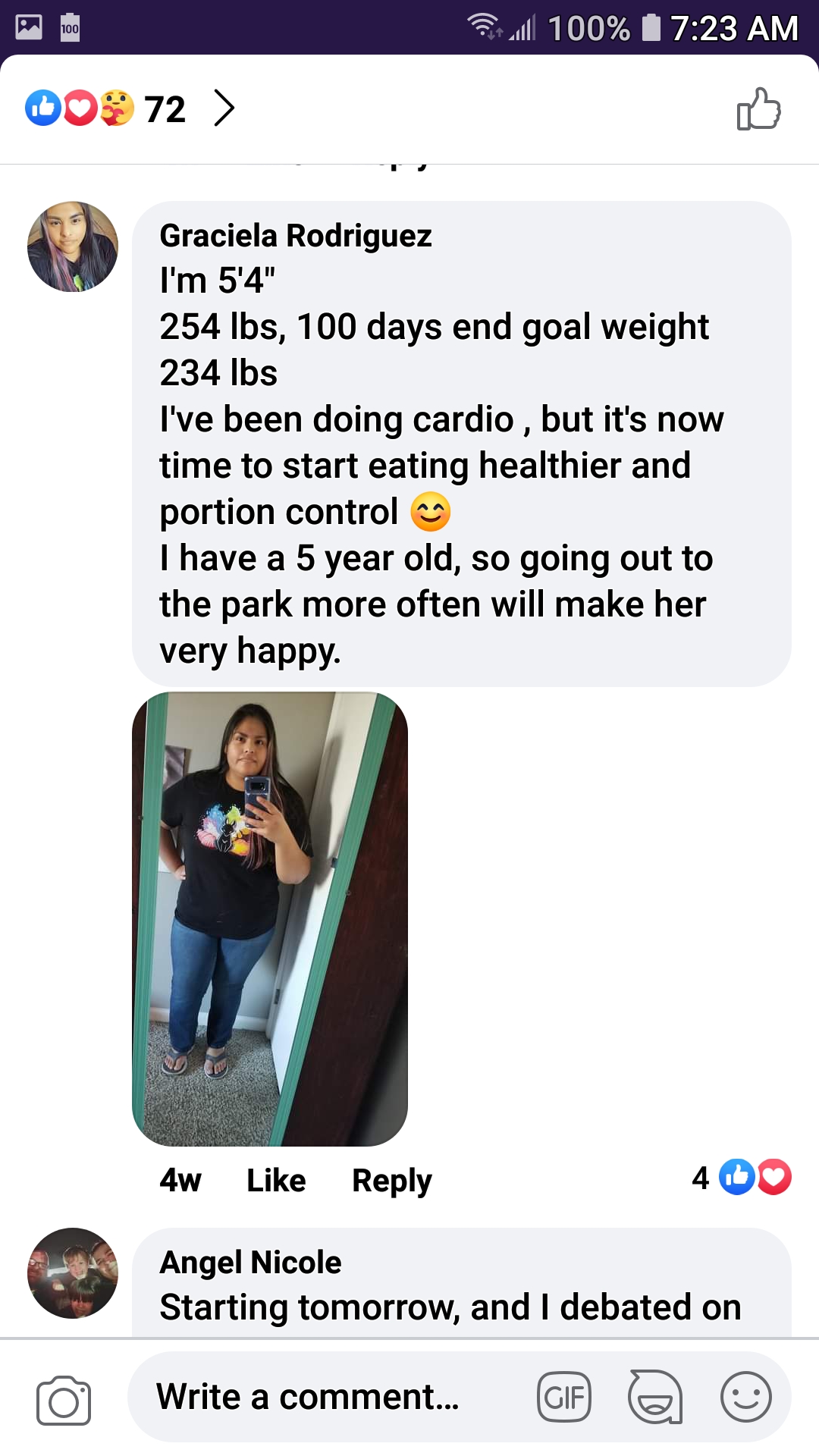Open the 72 reactions list
This screenshot has height=1456, width=819.
130,108
